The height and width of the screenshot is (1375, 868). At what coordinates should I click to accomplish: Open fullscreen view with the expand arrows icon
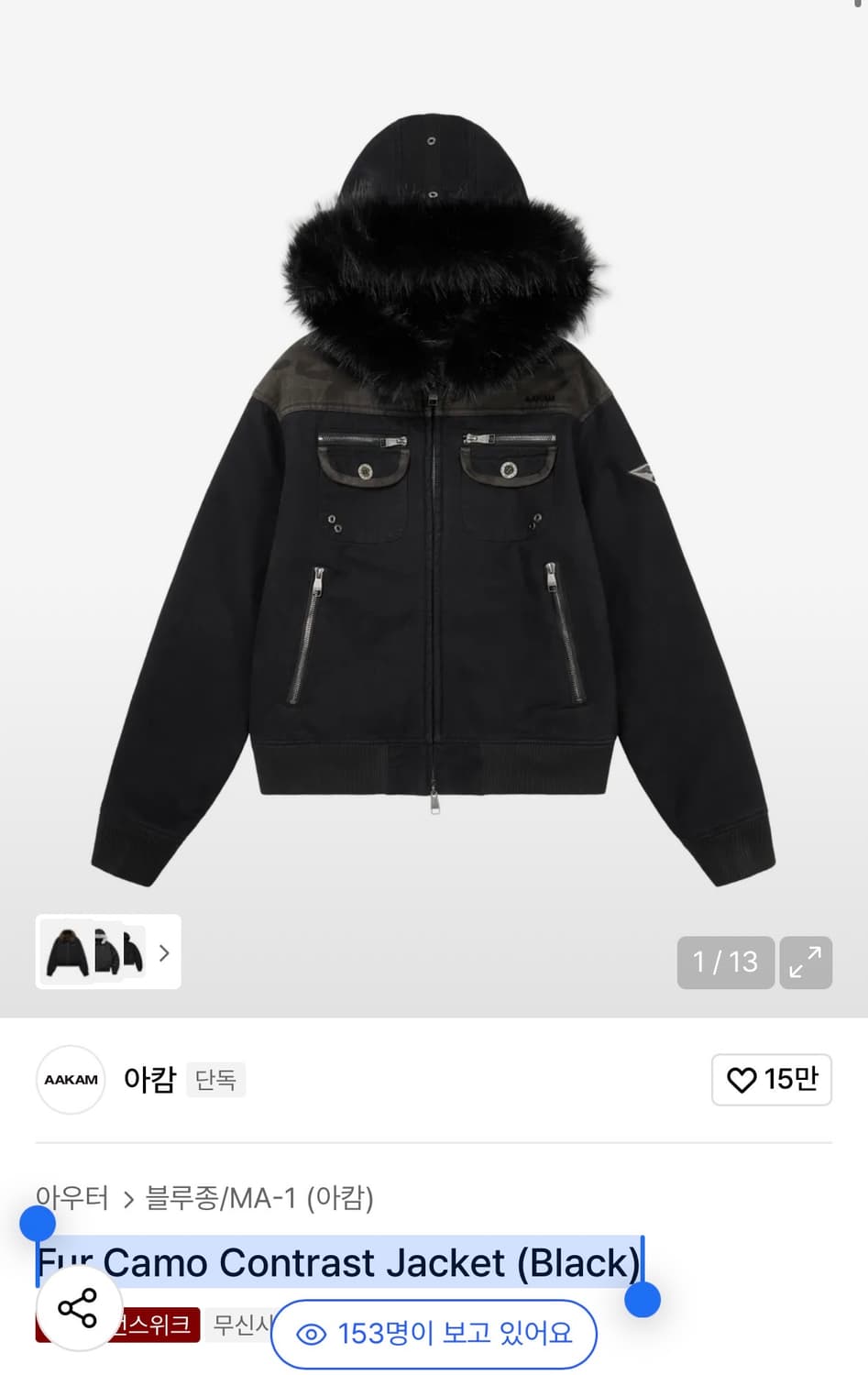tap(806, 962)
